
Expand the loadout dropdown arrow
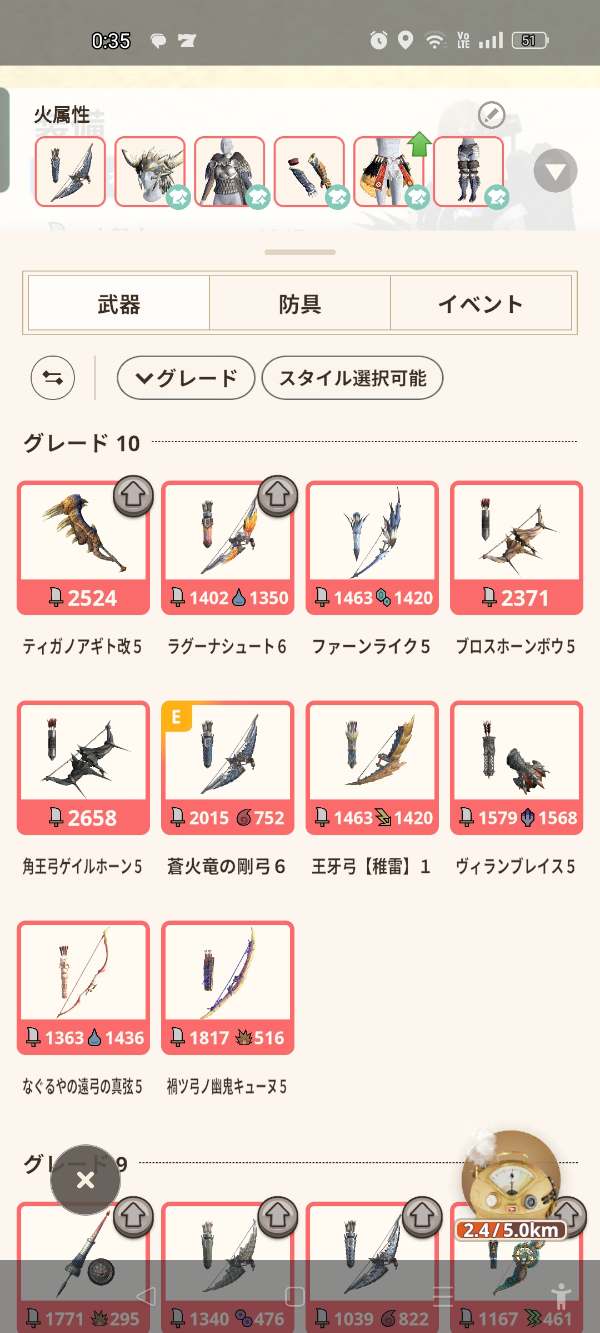(555, 172)
